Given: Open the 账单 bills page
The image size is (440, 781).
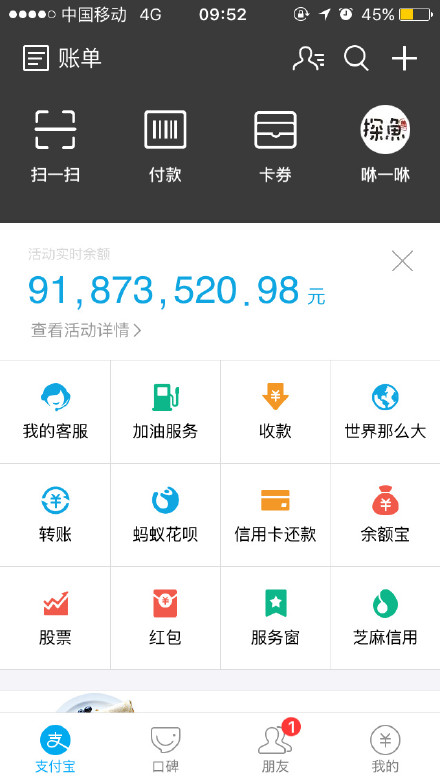Looking at the screenshot, I should click(x=62, y=58).
